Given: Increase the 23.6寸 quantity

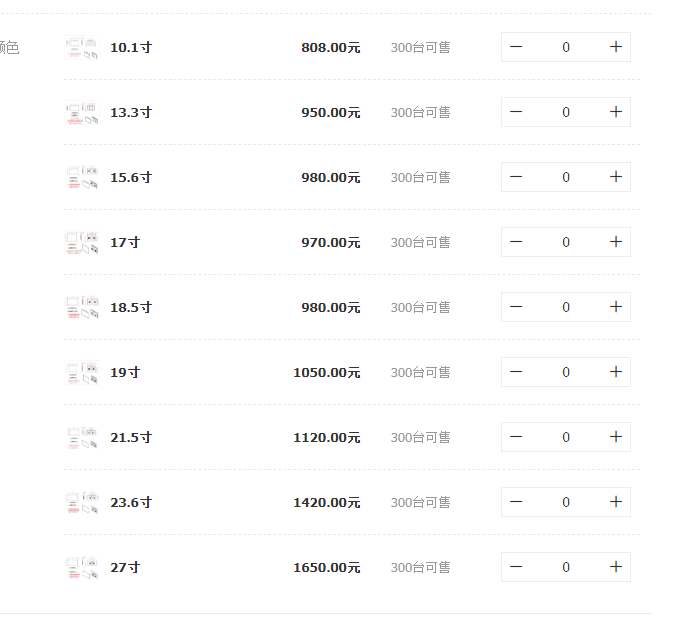Looking at the screenshot, I should 616,502.
